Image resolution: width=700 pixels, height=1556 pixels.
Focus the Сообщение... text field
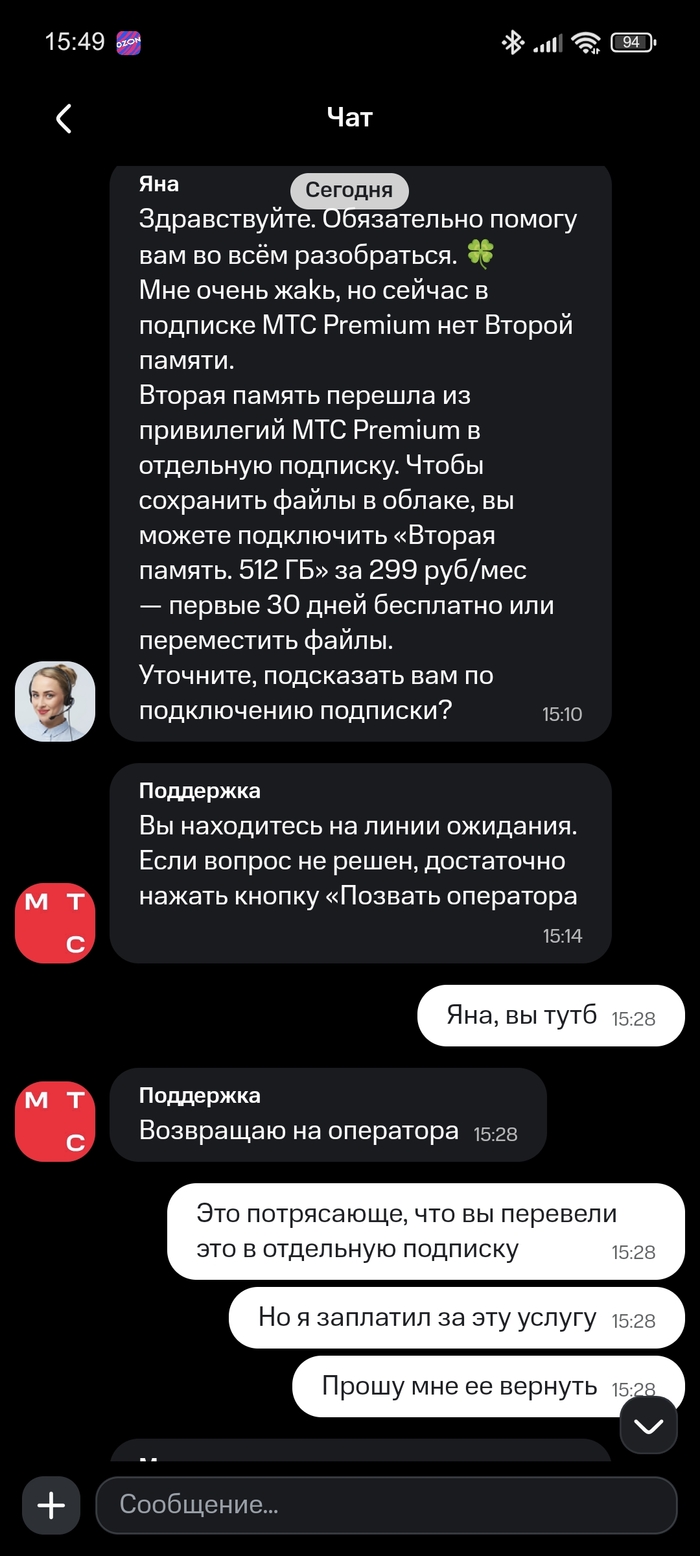[x=386, y=1504]
